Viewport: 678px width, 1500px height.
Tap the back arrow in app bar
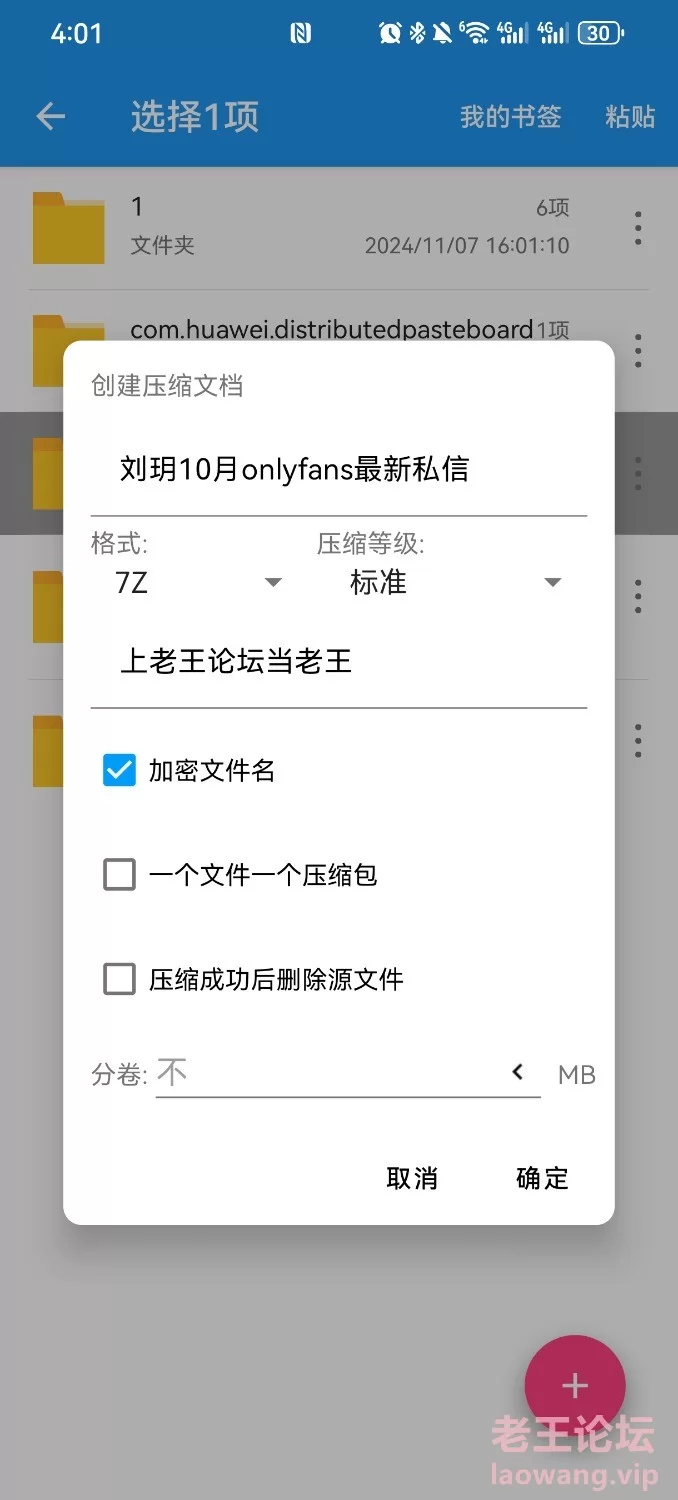(50, 116)
